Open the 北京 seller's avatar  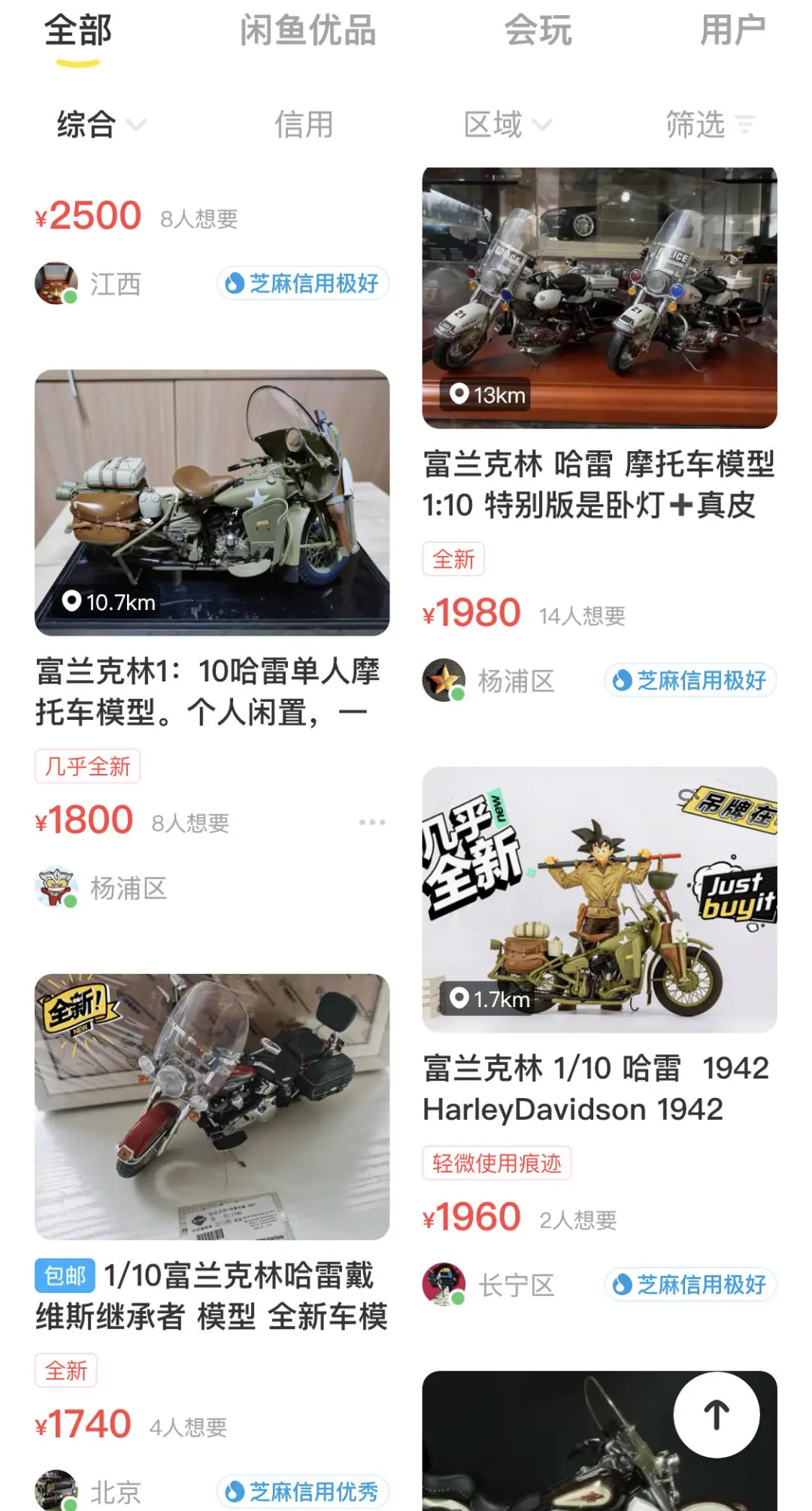point(56,1491)
